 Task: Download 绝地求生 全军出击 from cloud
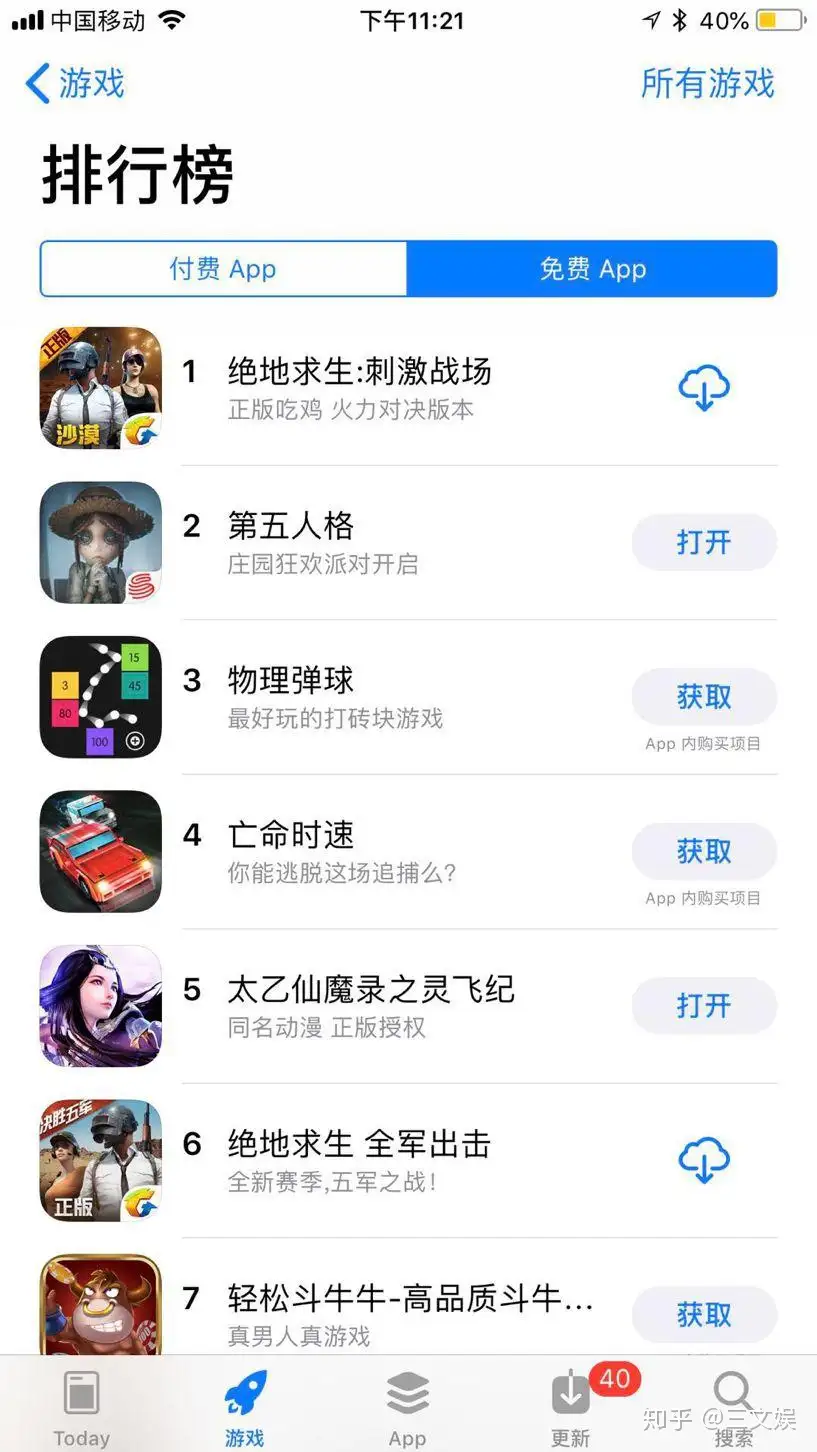[704, 1161]
